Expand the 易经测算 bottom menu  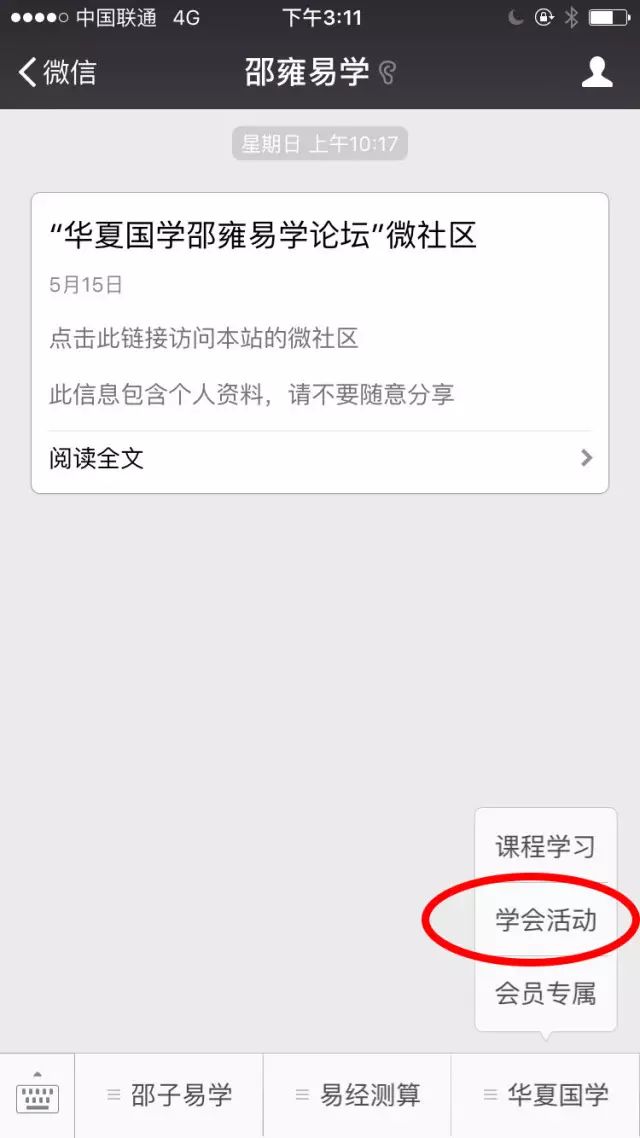pos(357,1096)
